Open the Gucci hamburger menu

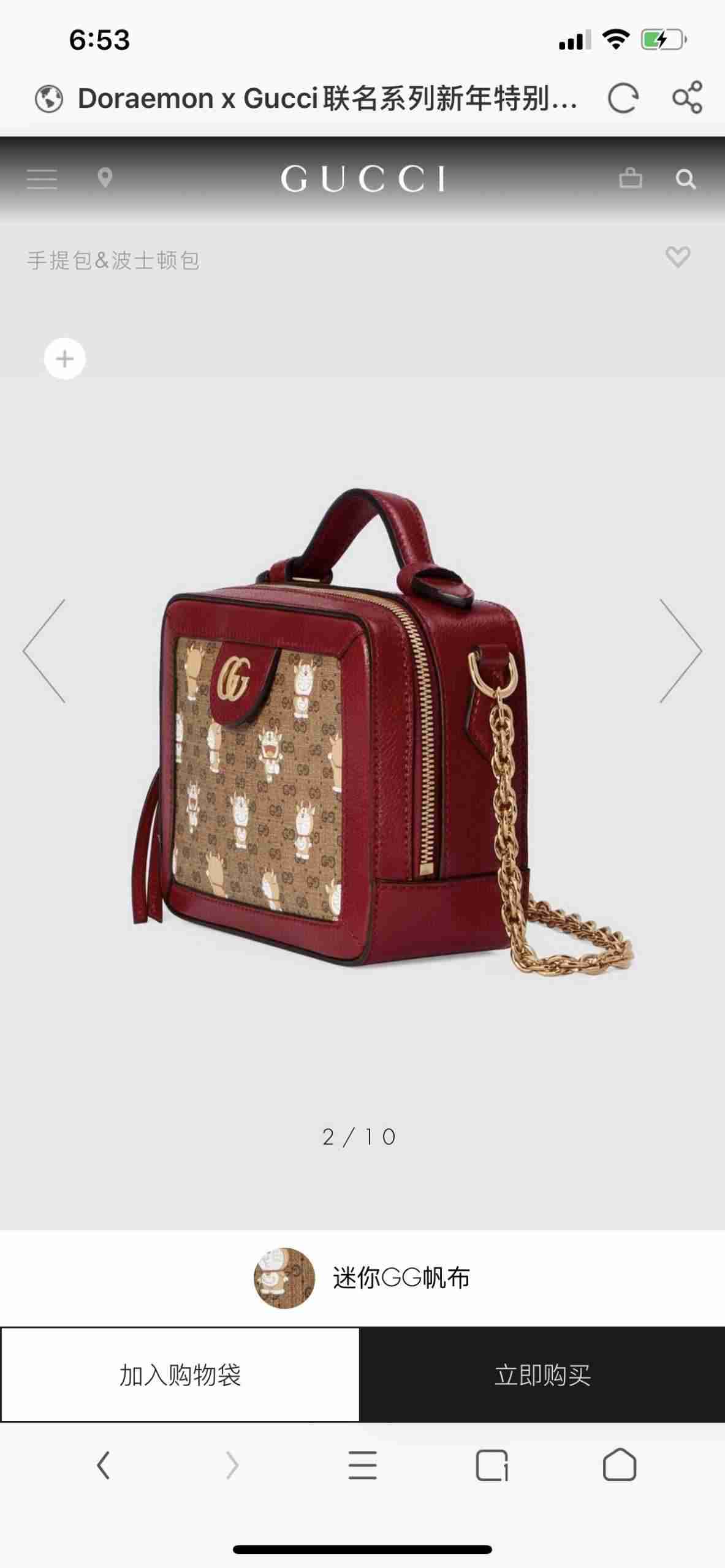click(42, 179)
